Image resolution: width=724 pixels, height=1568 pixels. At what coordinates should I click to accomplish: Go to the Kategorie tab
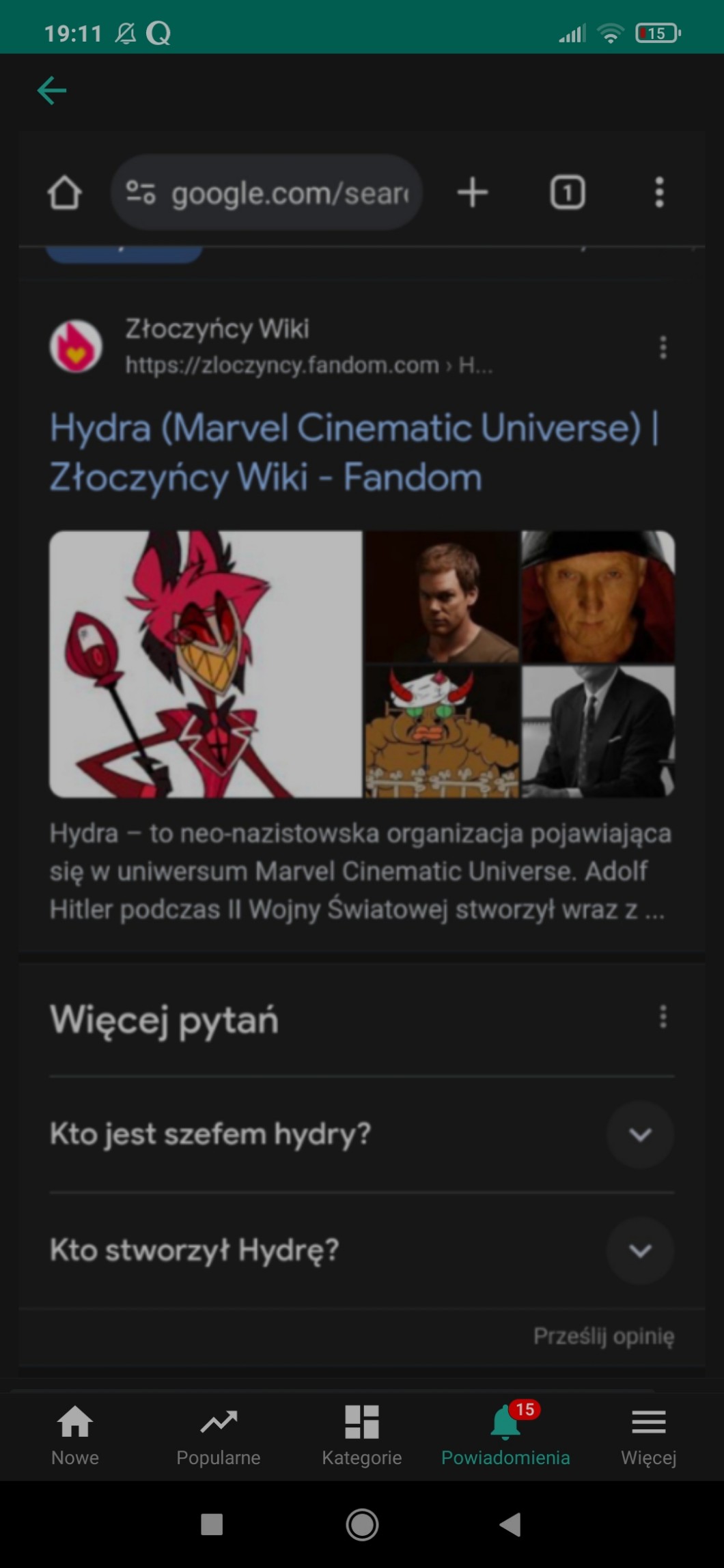coord(362,1436)
